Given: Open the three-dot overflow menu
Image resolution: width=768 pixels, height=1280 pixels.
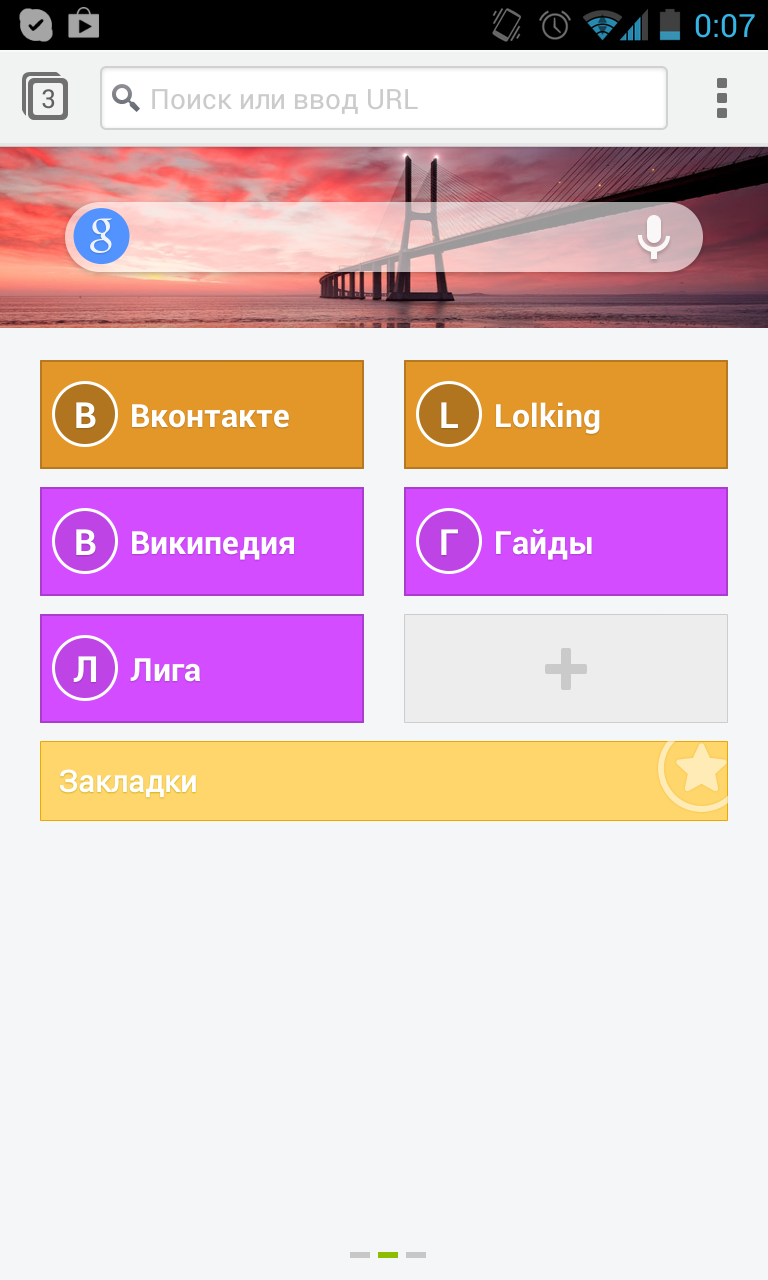Looking at the screenshot, I should tap(722, 98).
